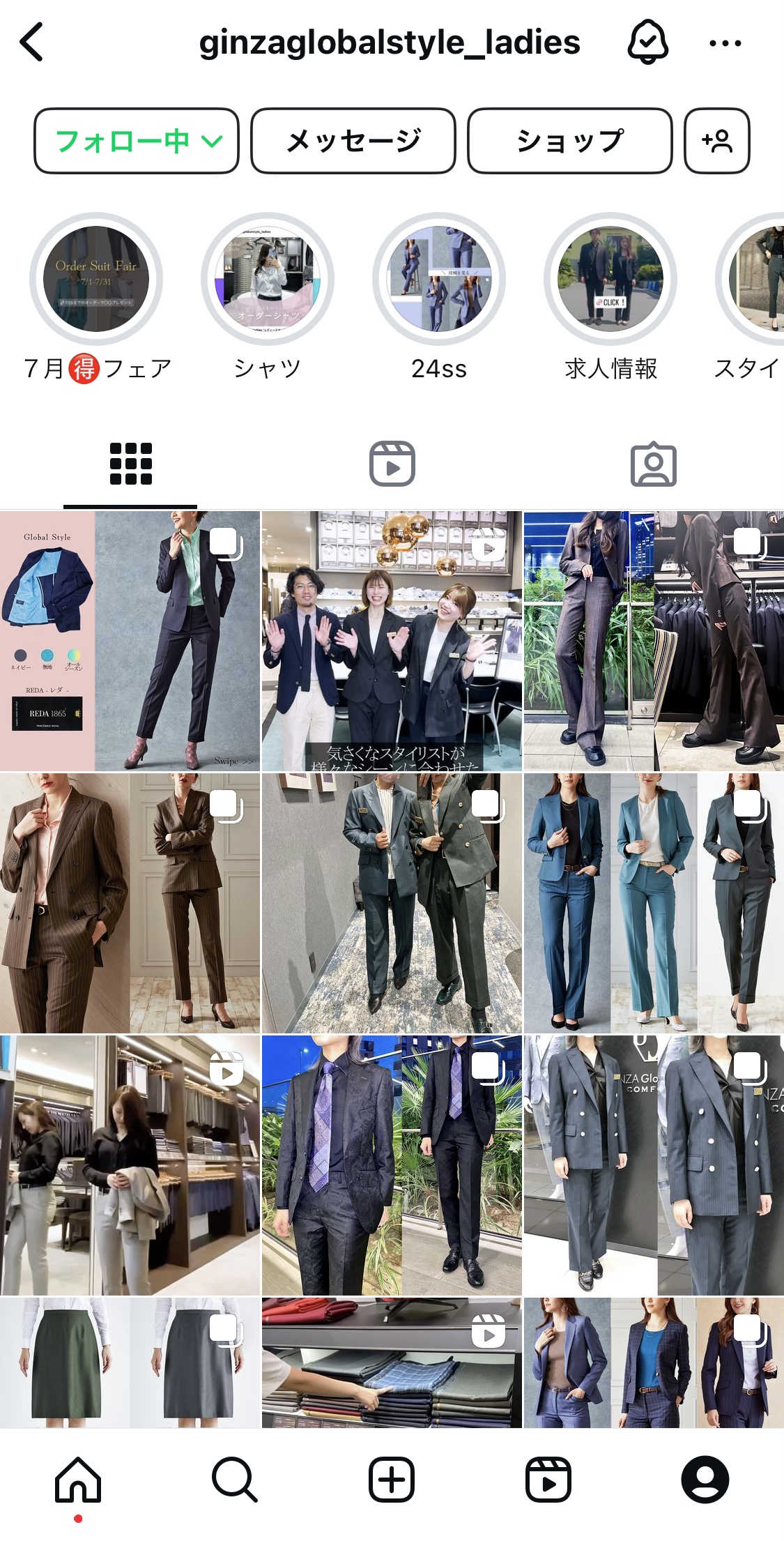Open the 求人情報 story highlight

tap(610, 279)
